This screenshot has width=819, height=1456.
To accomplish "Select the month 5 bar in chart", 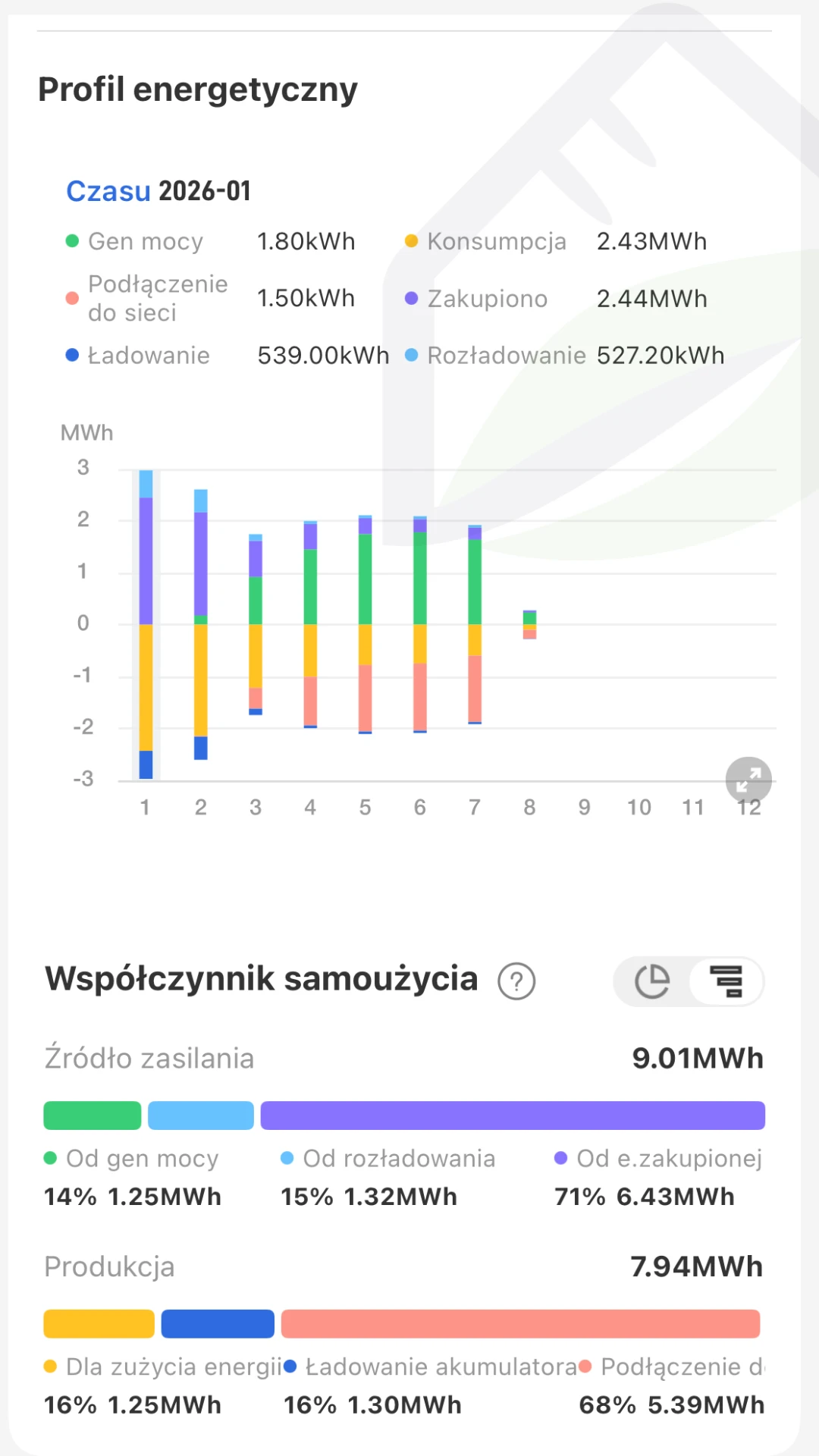I will coord(365,625).
